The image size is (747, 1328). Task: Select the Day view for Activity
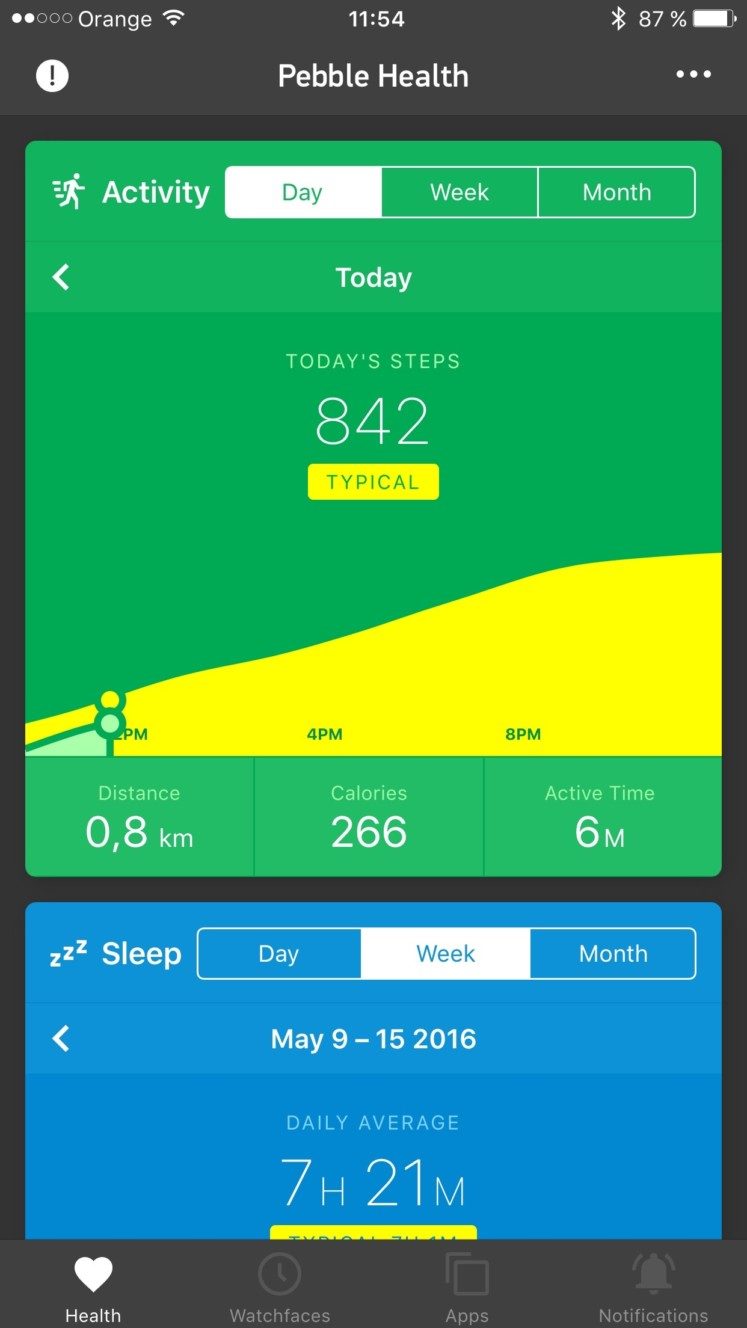302,192
